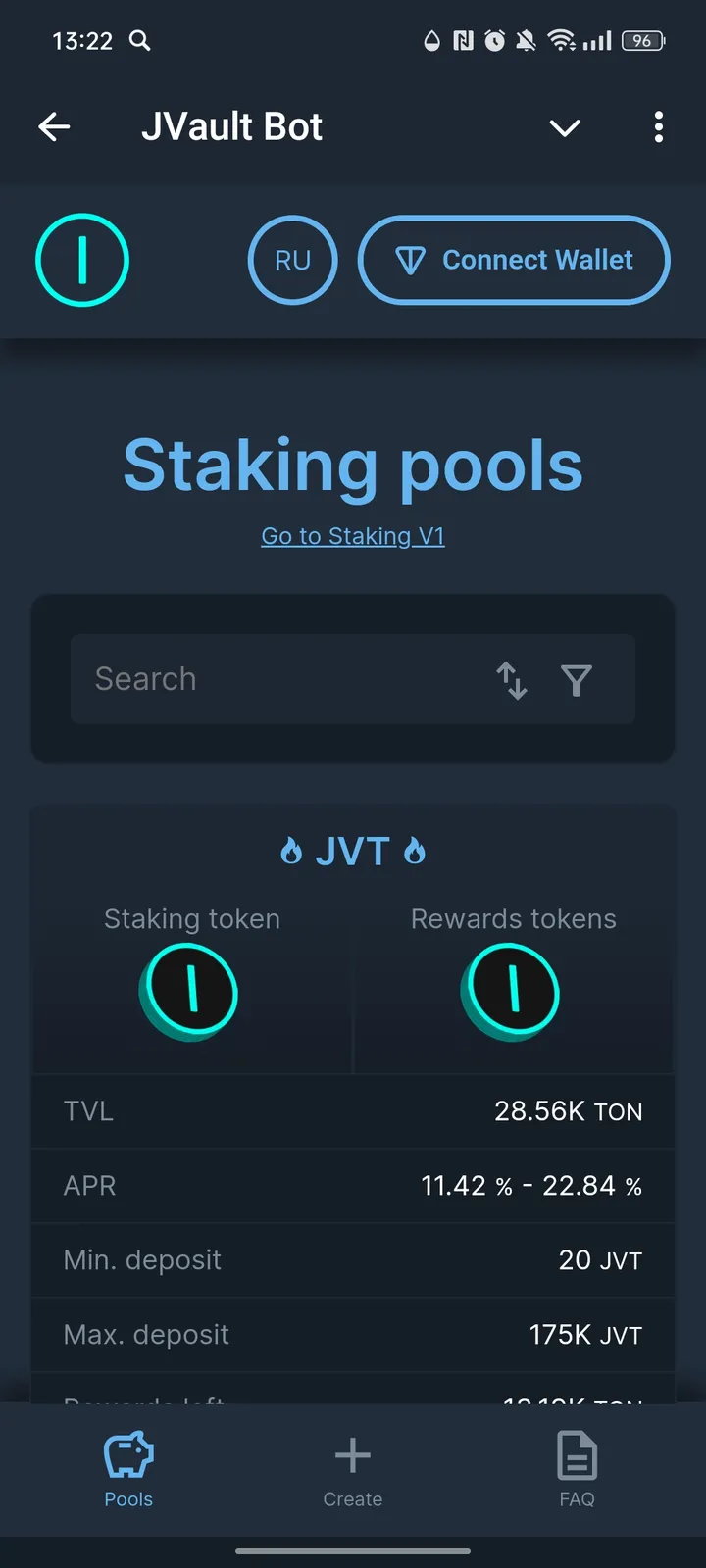Open the FAQ document icon
Viewport: 706px width, 1568px height.
click(577, 1455)
